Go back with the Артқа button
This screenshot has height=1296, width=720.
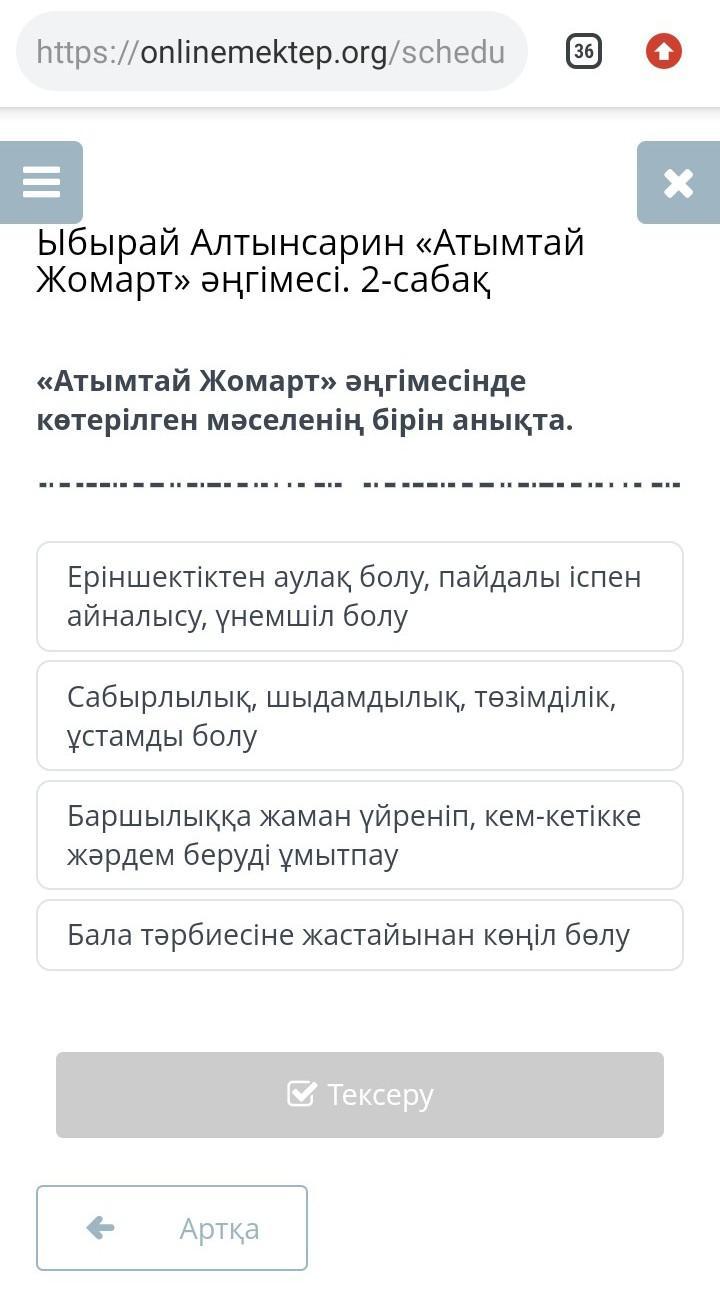point(172,1228)
